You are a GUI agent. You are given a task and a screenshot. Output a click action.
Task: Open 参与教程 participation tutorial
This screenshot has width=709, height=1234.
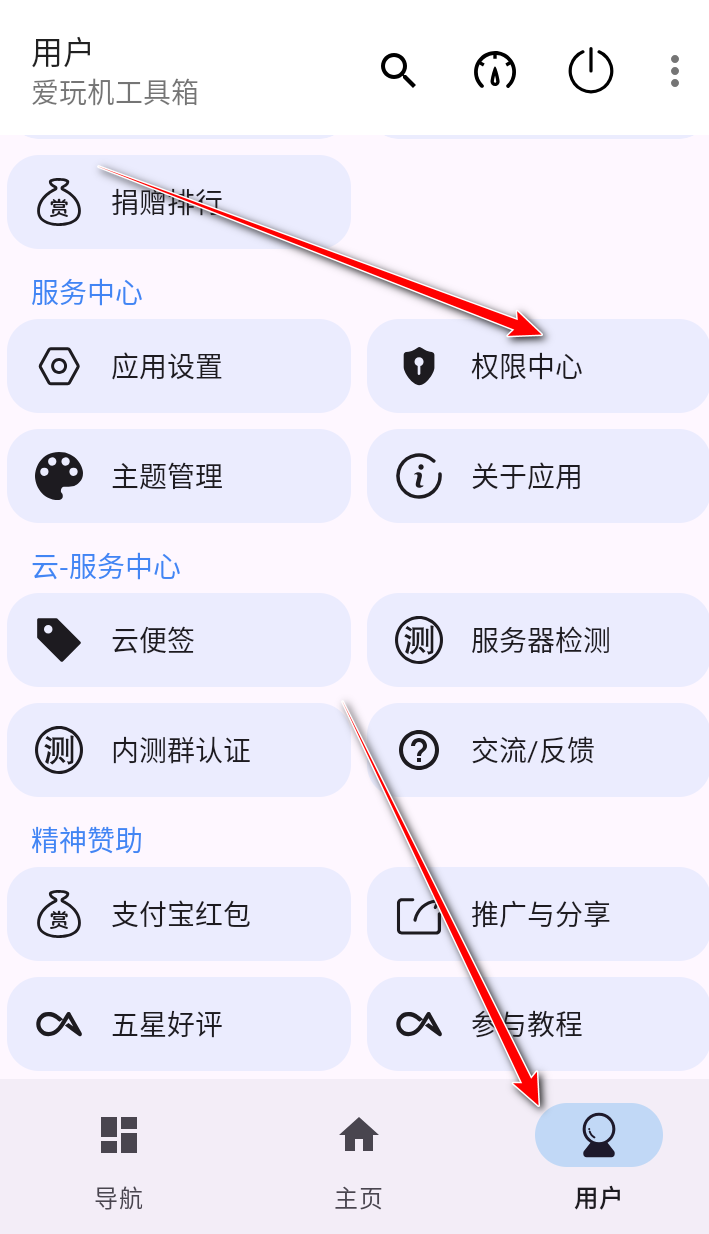pos(537,1024)
